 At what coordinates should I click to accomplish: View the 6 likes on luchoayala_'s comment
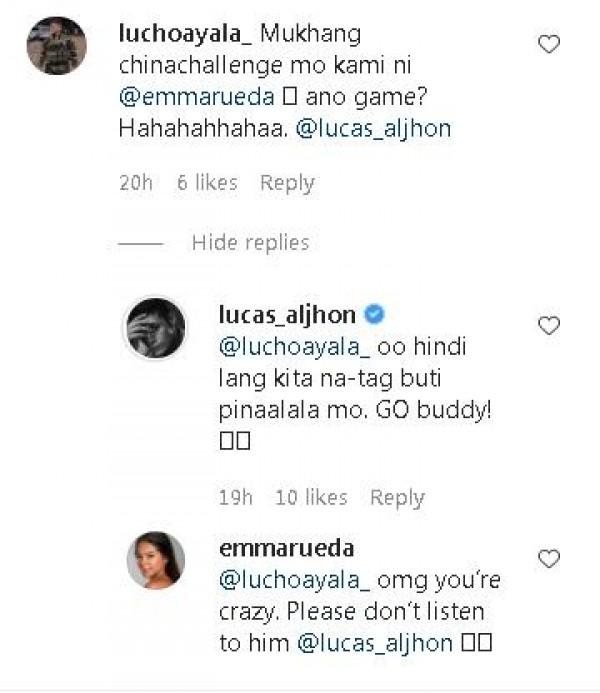[x=207, y=183]
